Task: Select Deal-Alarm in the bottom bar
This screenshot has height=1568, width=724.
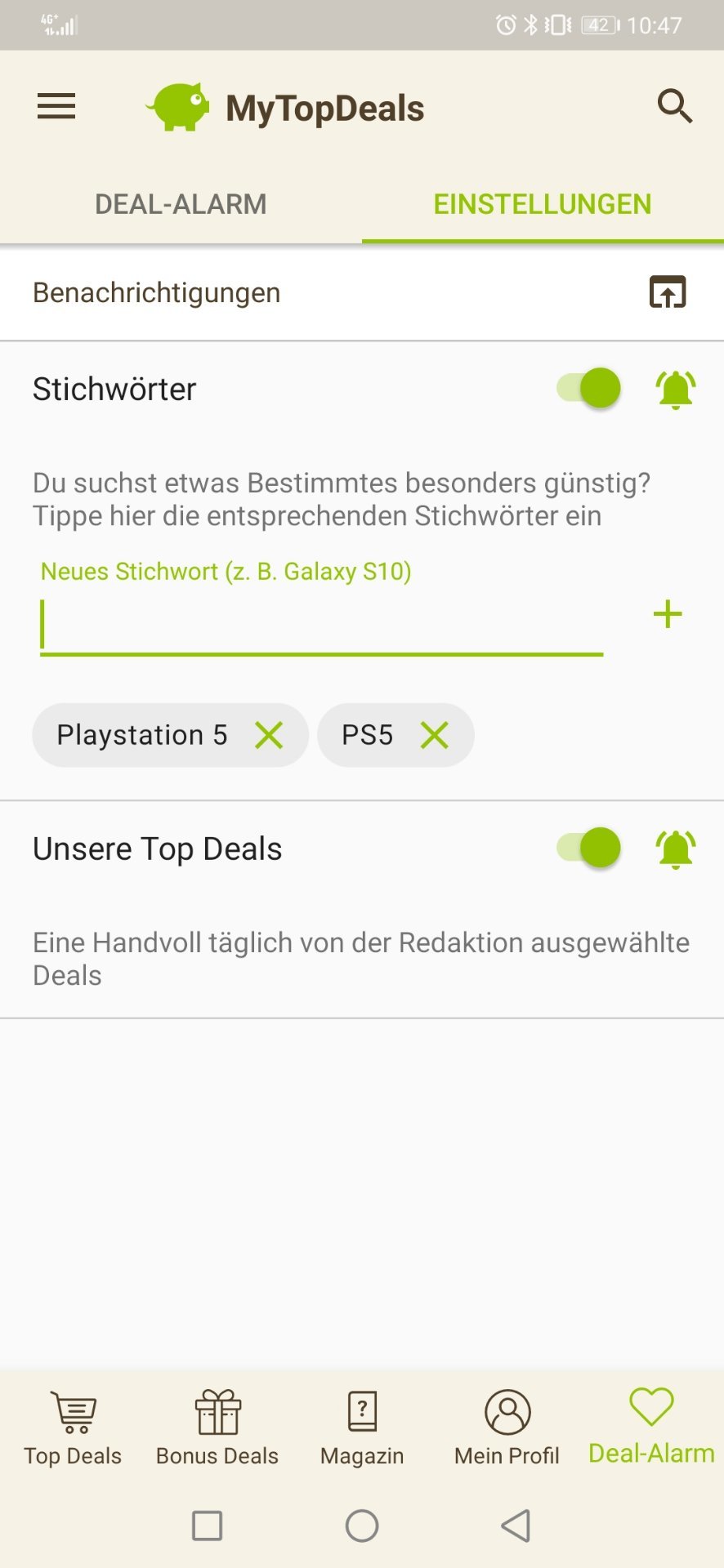Action: 651,1428
